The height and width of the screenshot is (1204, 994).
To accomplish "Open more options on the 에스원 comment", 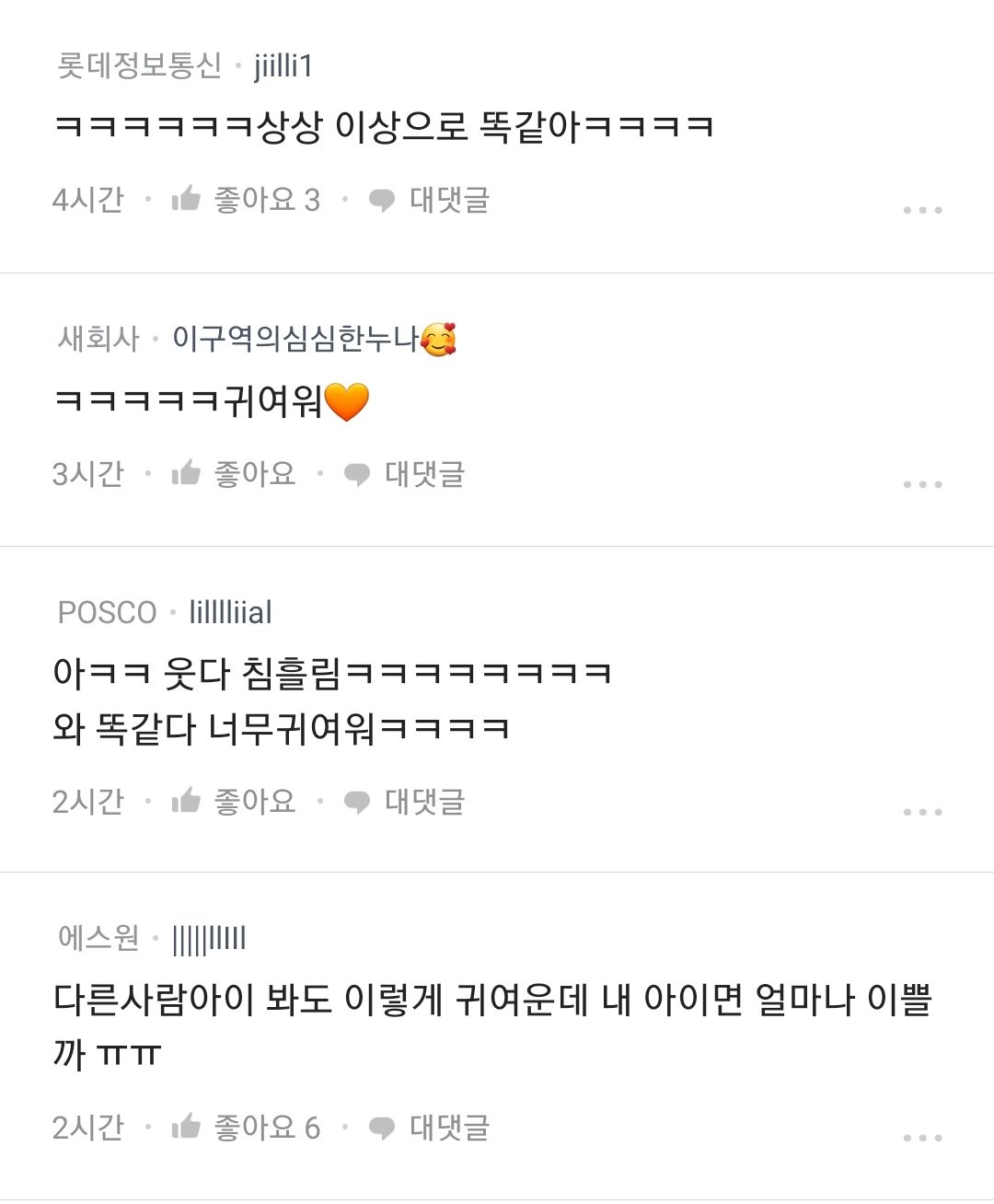I will click(922, 1138).
